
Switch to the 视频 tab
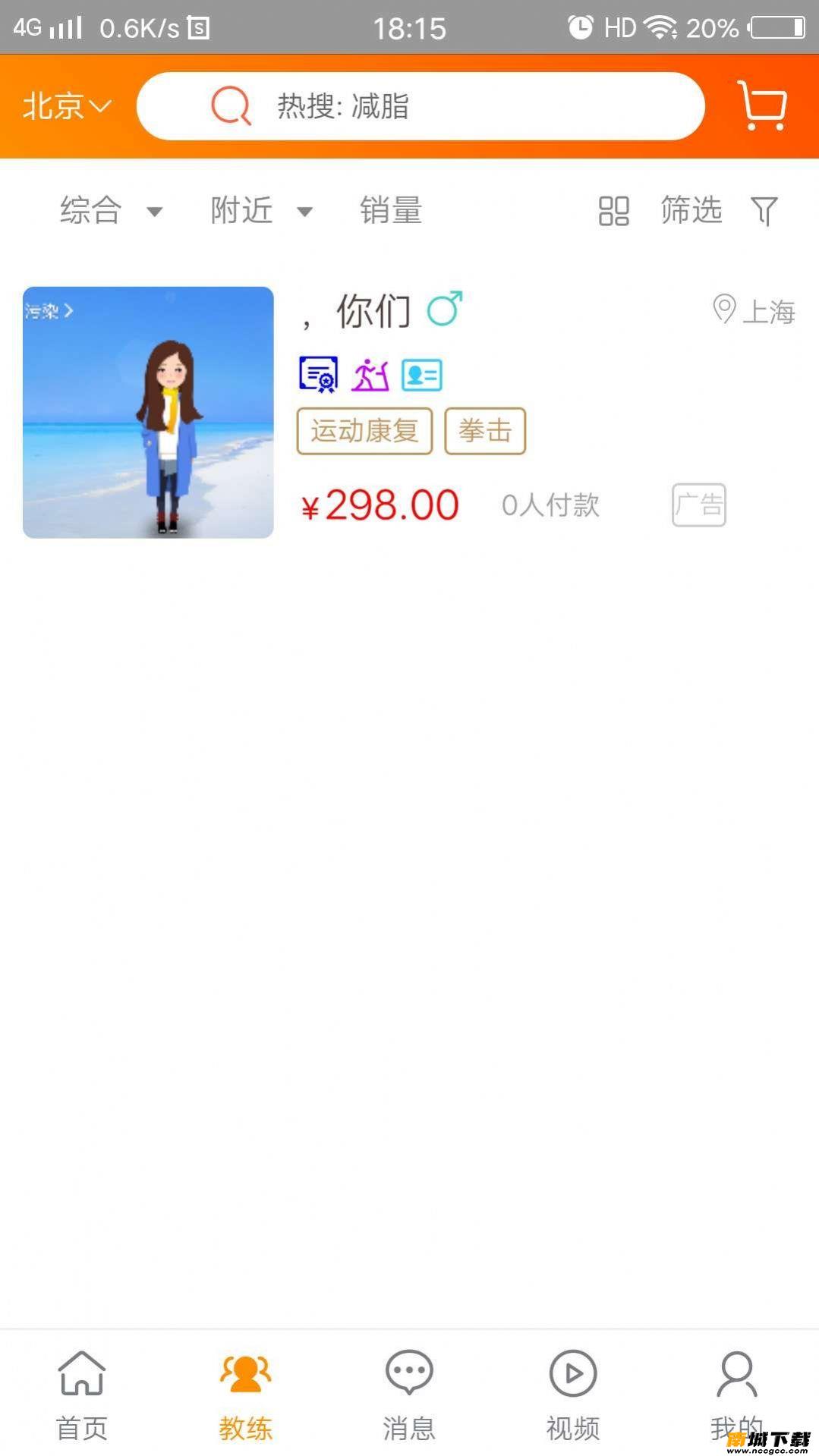click(573, 1395)
